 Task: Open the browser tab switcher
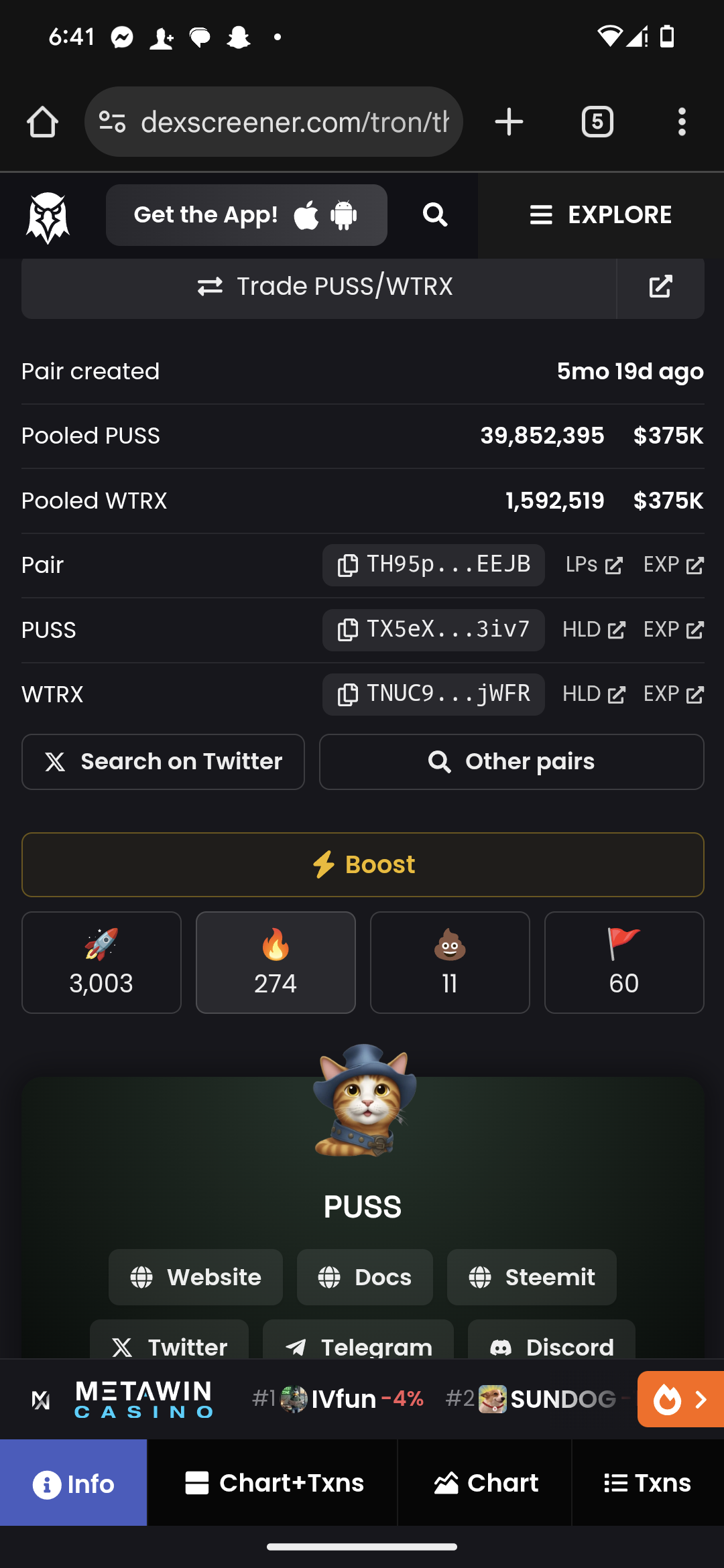597,122
